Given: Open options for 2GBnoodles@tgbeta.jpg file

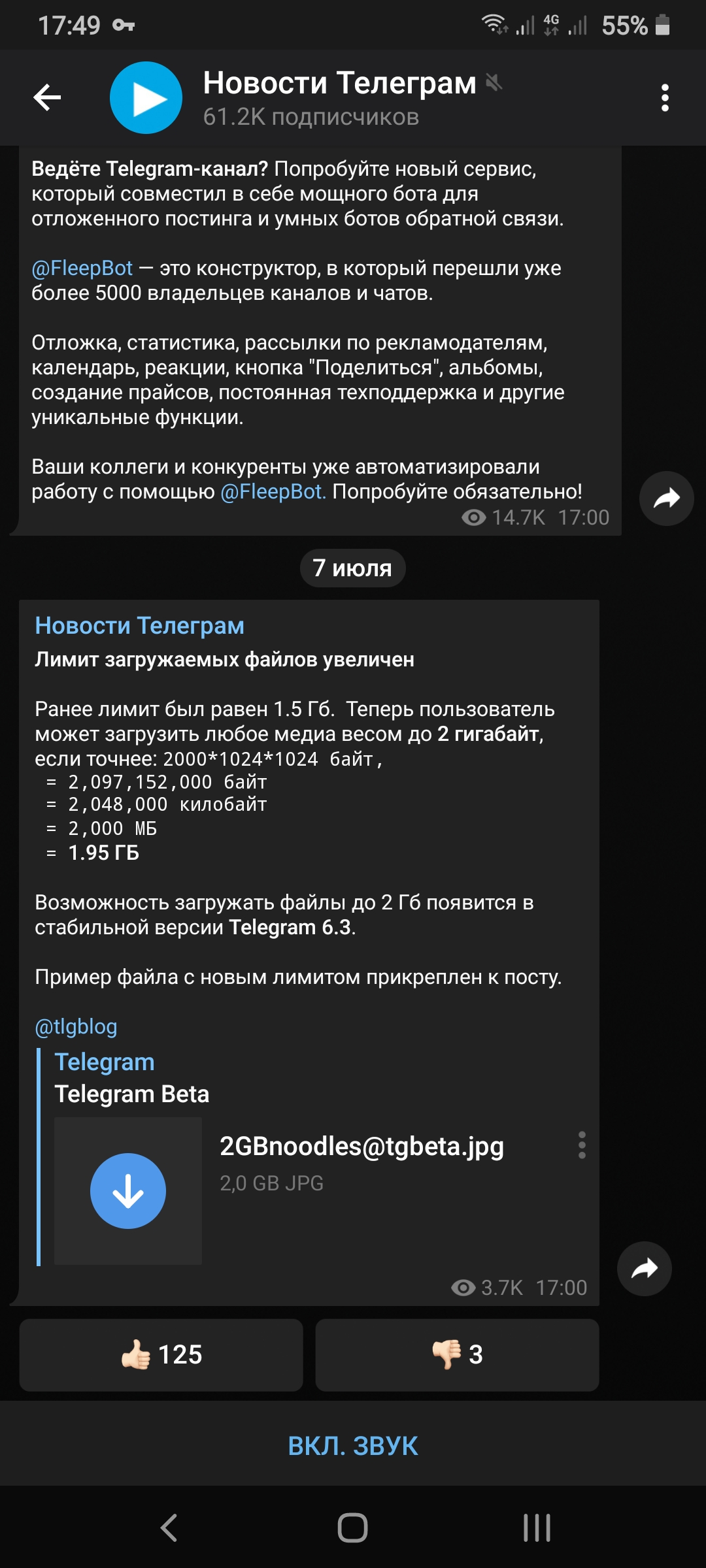Looking at the screenshot, I should coord(581,1145).
